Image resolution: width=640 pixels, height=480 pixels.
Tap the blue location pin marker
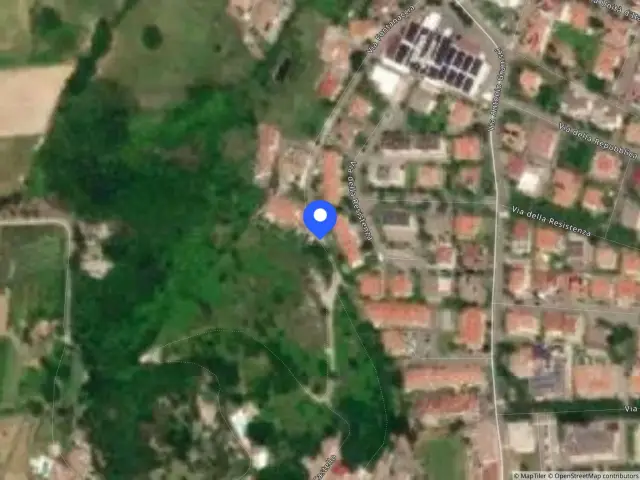click(x=320, y=218)
